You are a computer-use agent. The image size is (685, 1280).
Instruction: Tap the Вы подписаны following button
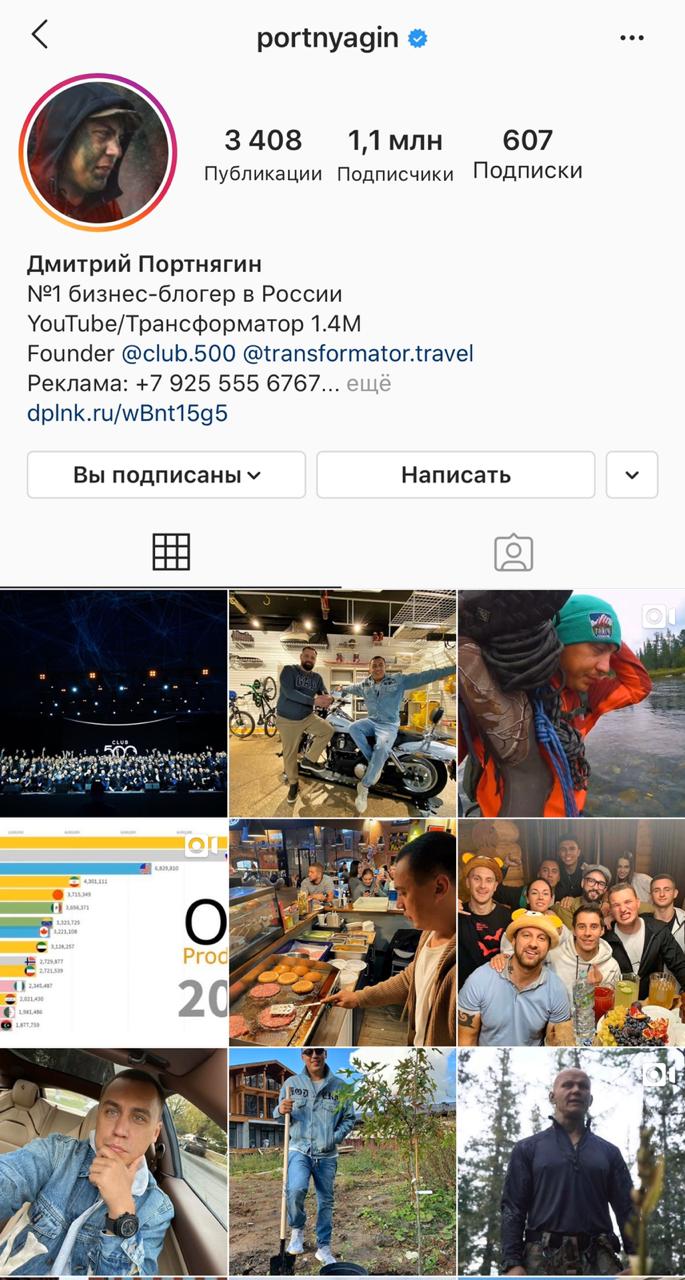pyautogui.click(x=166, y=475)
